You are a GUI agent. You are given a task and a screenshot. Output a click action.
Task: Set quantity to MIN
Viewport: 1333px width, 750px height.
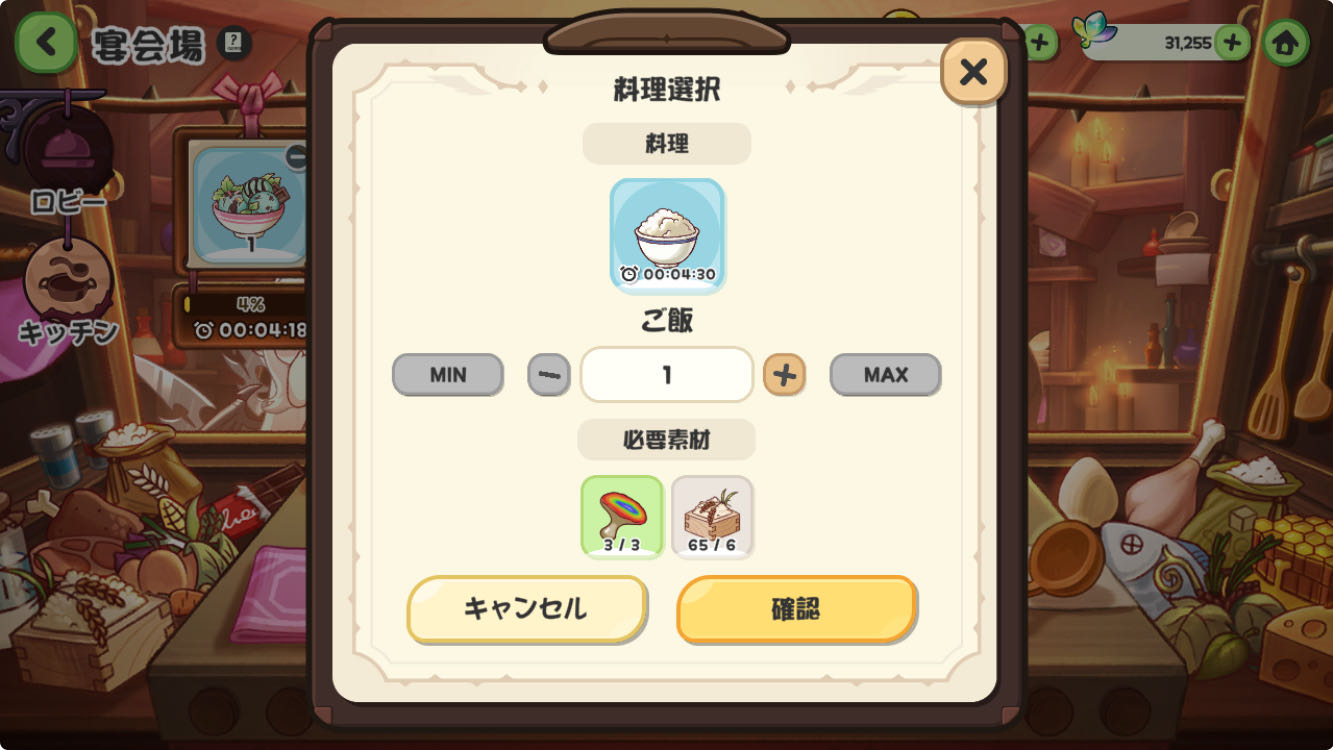point(448,375)
